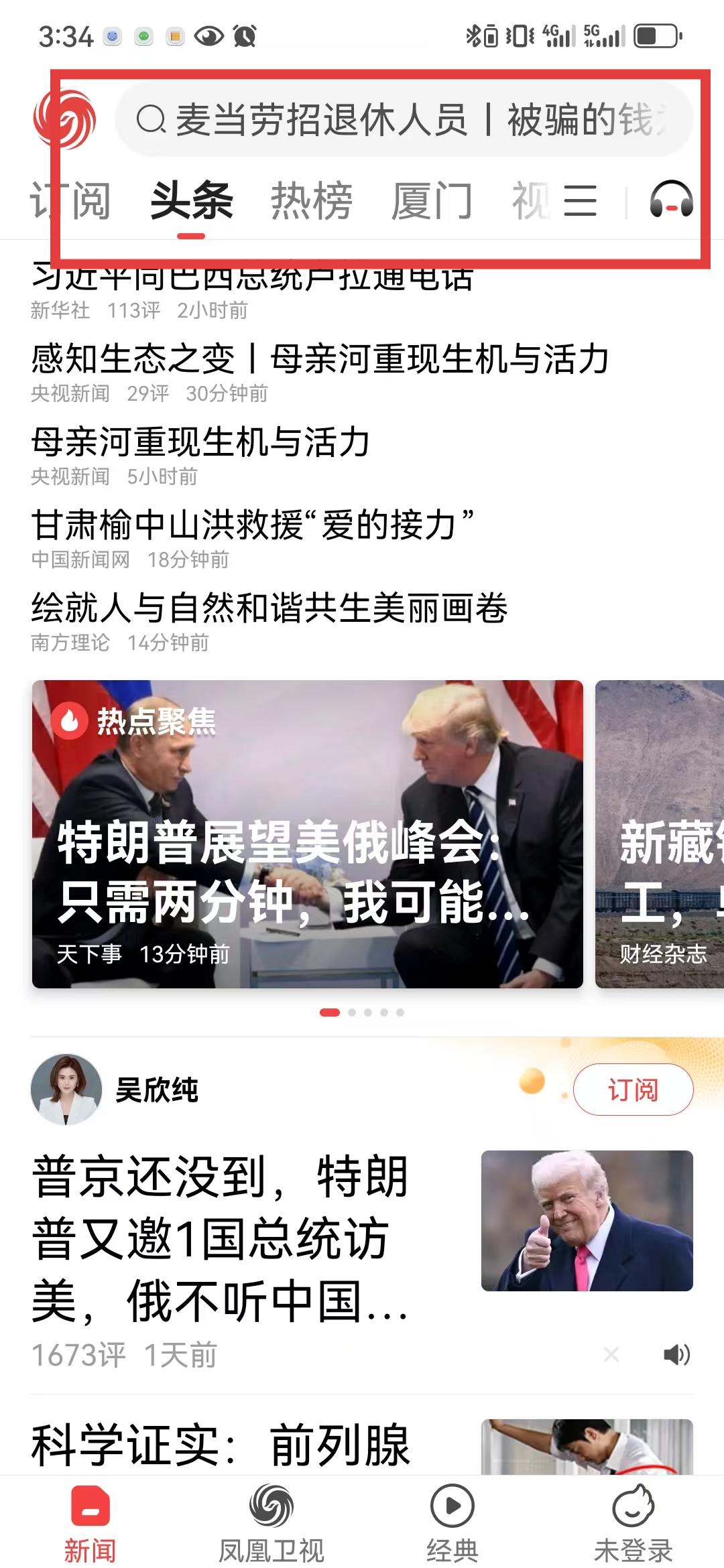Image resolution: width=724 pixels, height=1568 pixels.
Task: Switch to the 凤凰卫视 tab
Action: [x=271, y=1522]
